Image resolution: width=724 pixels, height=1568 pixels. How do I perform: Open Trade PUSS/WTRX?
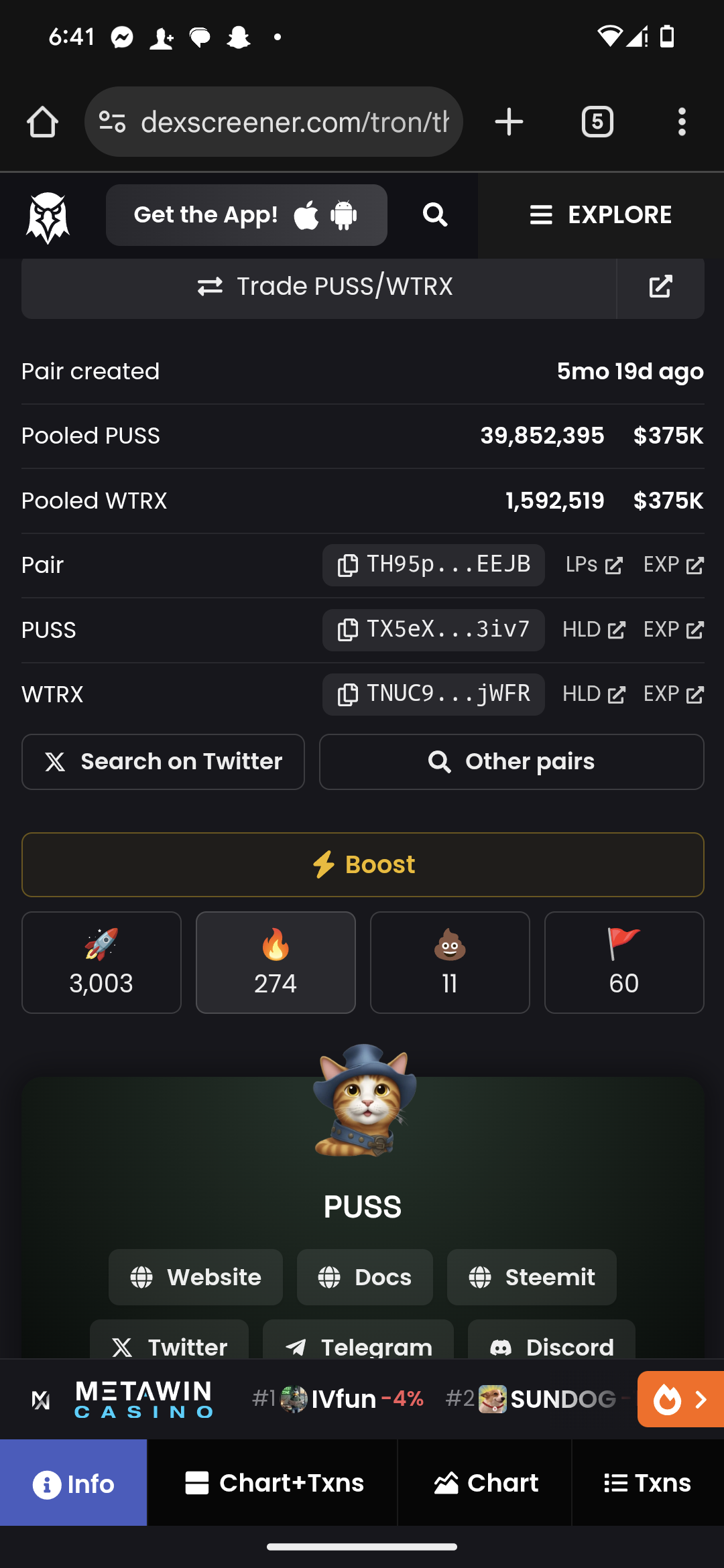pyautogui.click(x=319, y=287)
